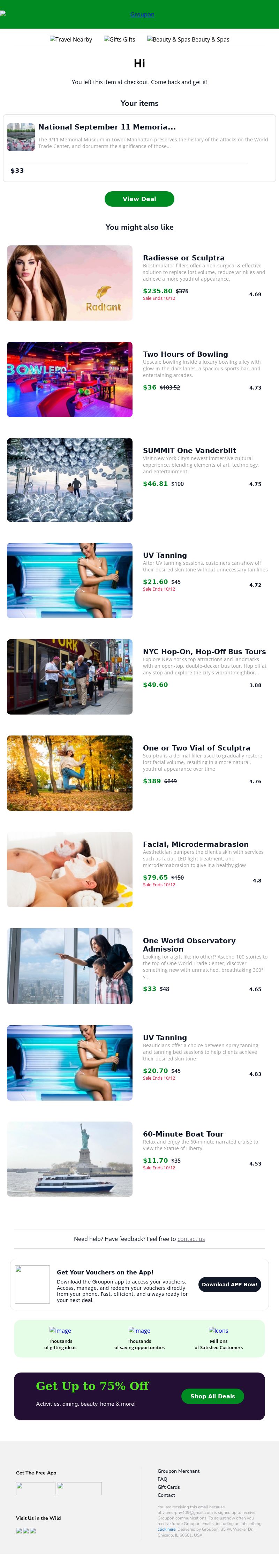Tap the Shop All Deals button
This screenshot has width=279, height=1568.
pyautogui.click(x=212, y=1396)
